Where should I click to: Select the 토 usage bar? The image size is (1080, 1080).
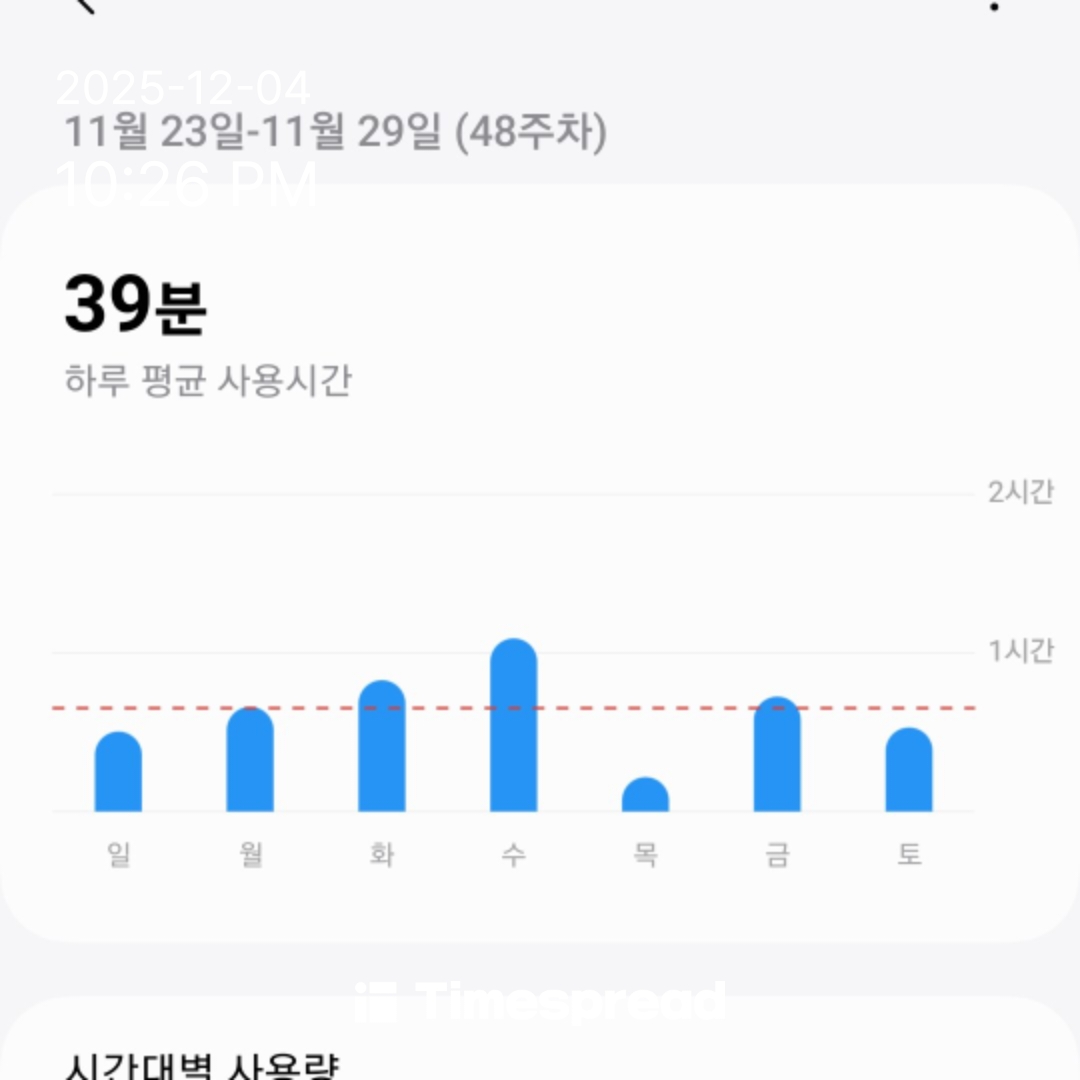coord(909,771)
